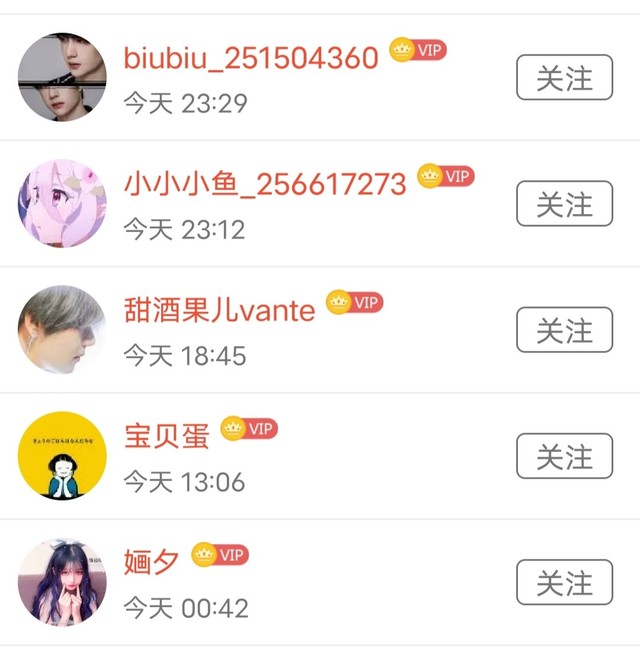640x646 pixels.
Task: Follow user biubiu_251504360
Action: click(564, 78)
